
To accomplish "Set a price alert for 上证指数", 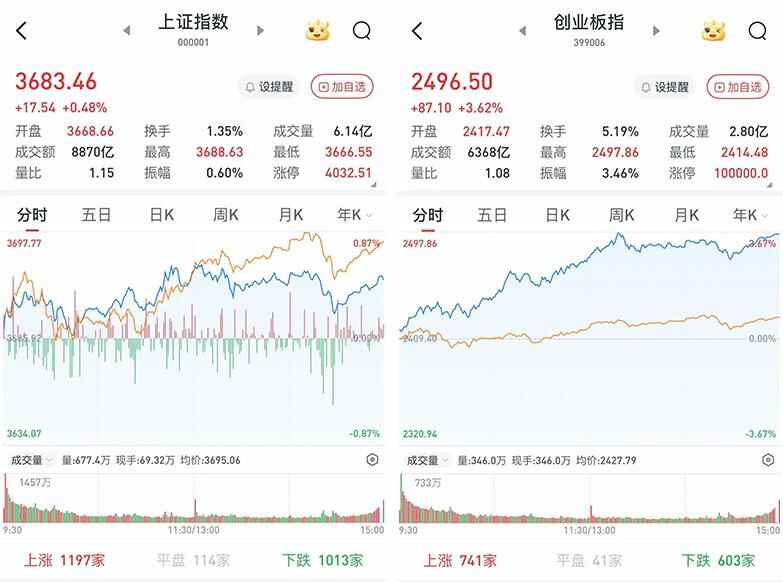I will (x=268, y=87).
